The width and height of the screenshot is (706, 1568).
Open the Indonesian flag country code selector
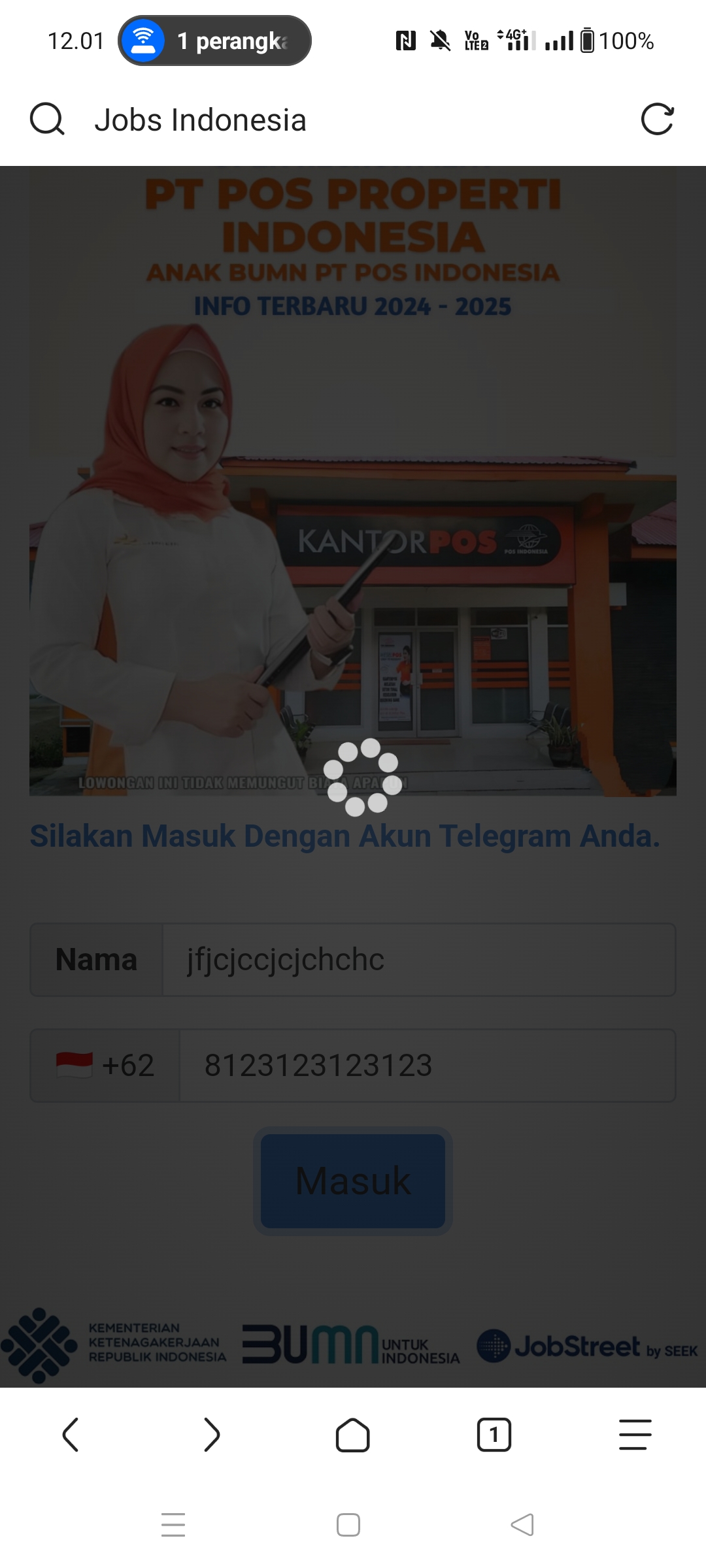pyautogui.click(x=105, y=1065)
